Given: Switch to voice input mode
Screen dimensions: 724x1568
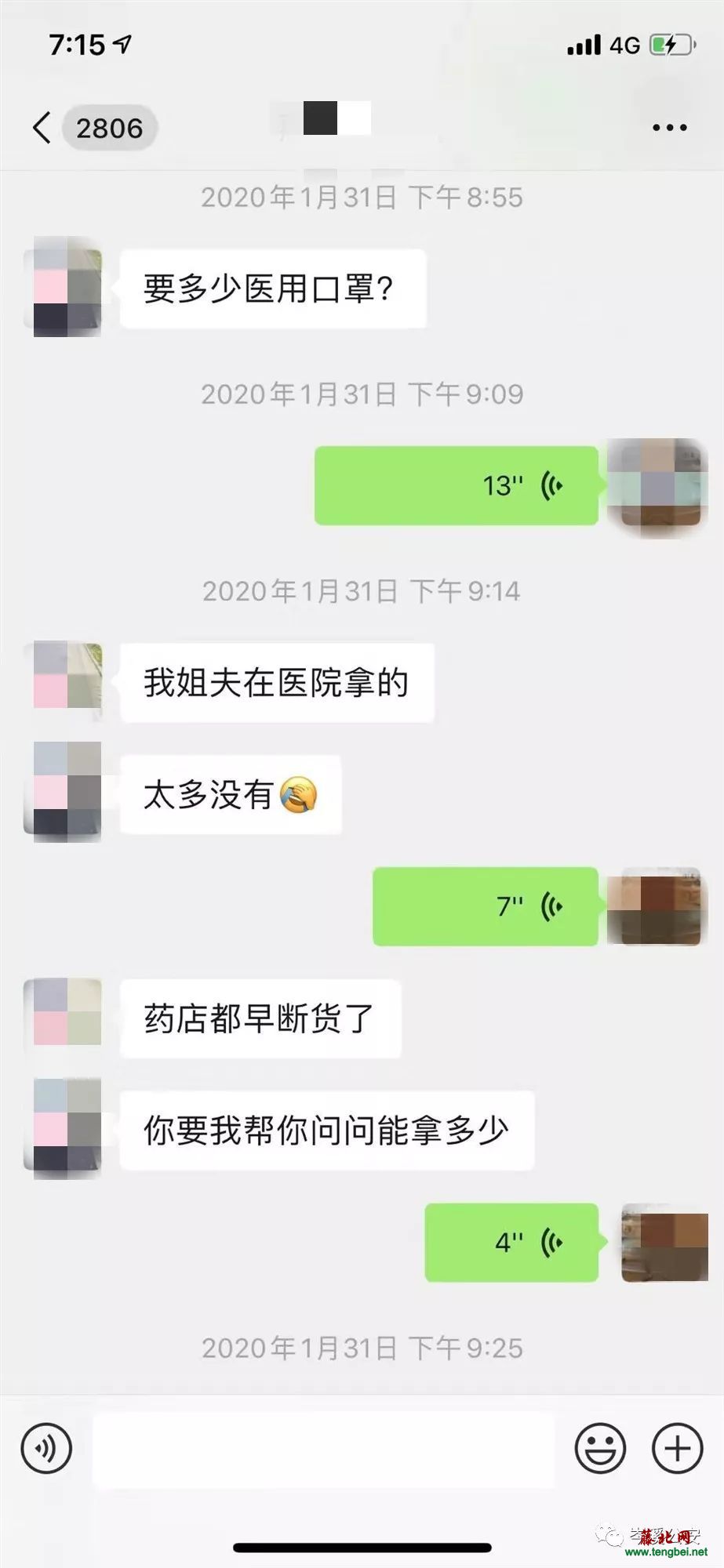Looking at the screenshot, I should pos(46,1448).
